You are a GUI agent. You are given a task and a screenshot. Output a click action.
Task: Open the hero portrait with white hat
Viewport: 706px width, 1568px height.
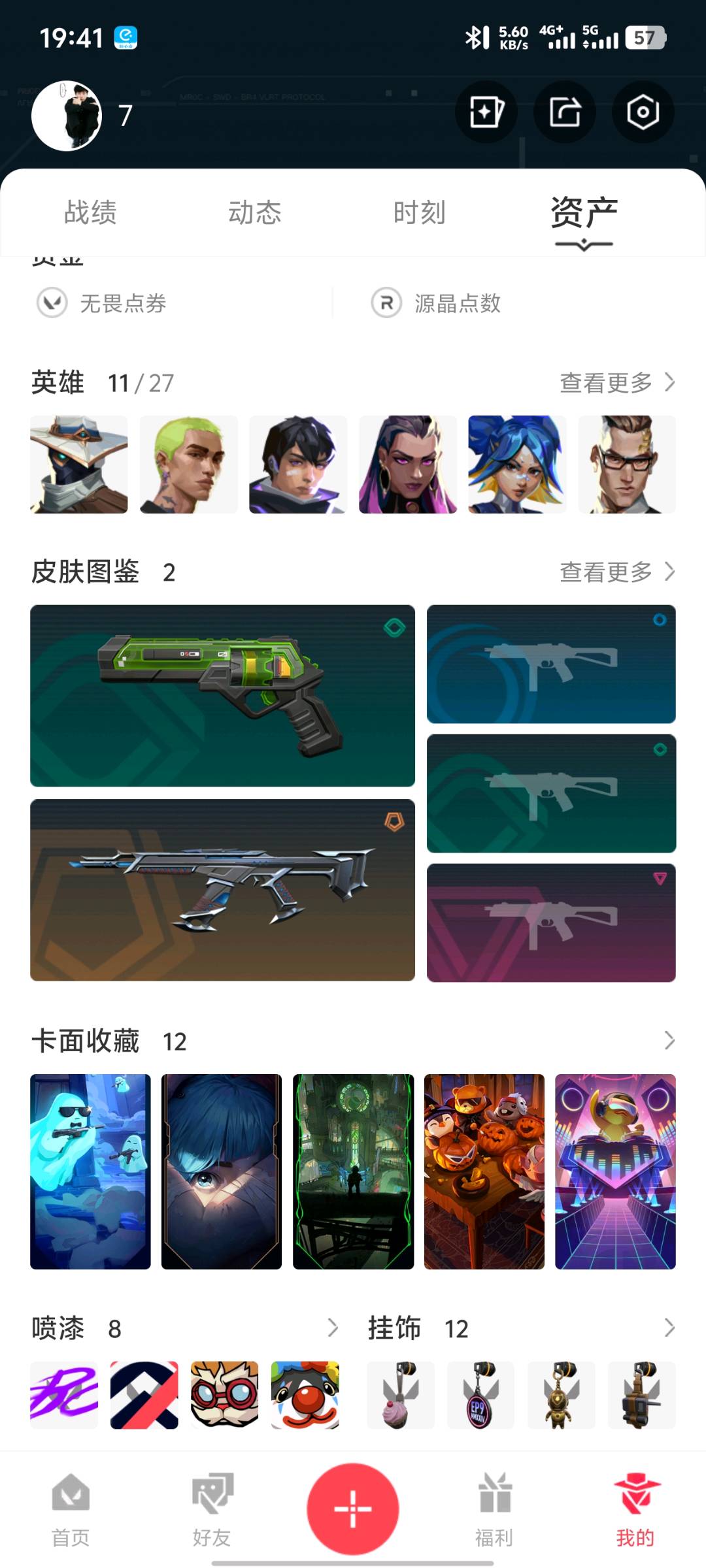click(79, 465)
